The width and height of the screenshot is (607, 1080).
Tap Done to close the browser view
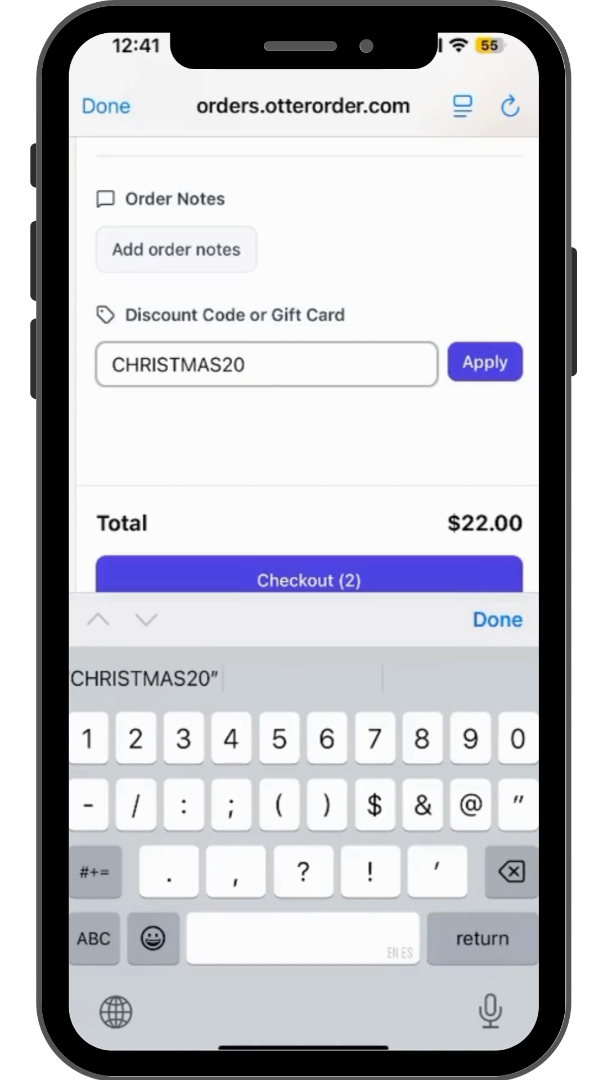tap(106, 106)
